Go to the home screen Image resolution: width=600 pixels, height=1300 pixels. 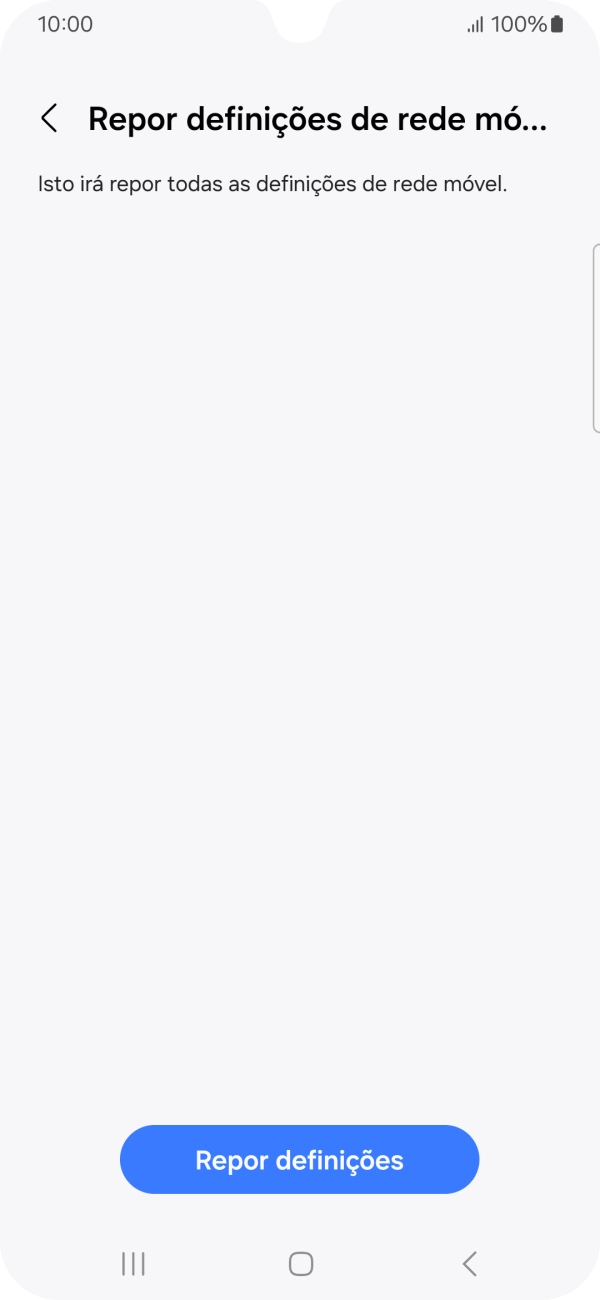coord(300,1264)
